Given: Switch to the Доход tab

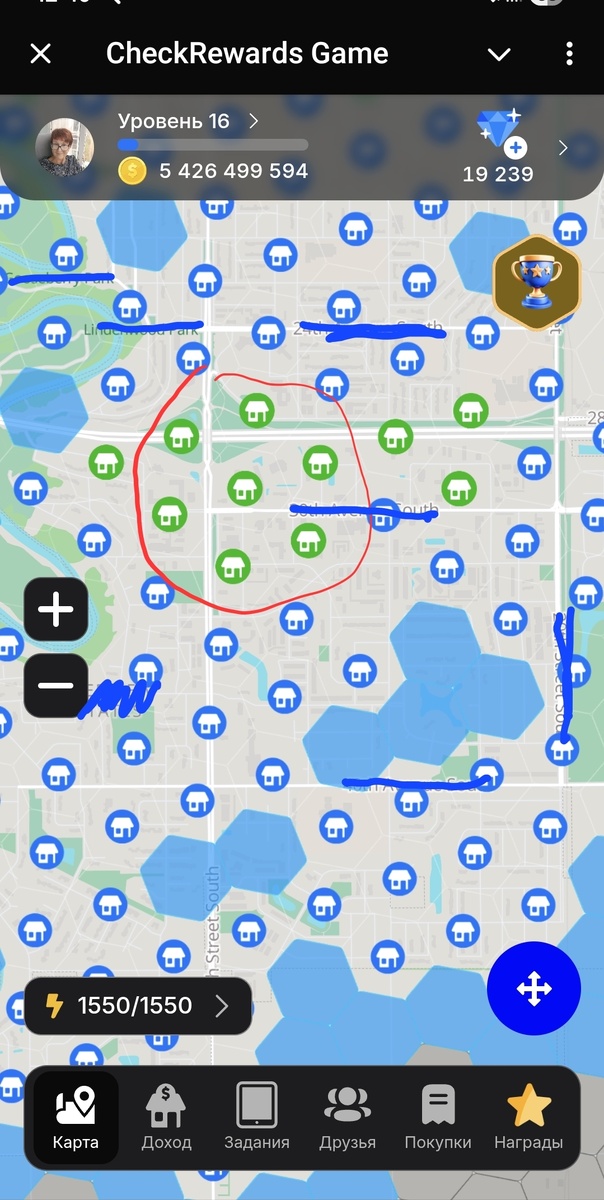Looking at the screenshot, I should click(164, 1117).
